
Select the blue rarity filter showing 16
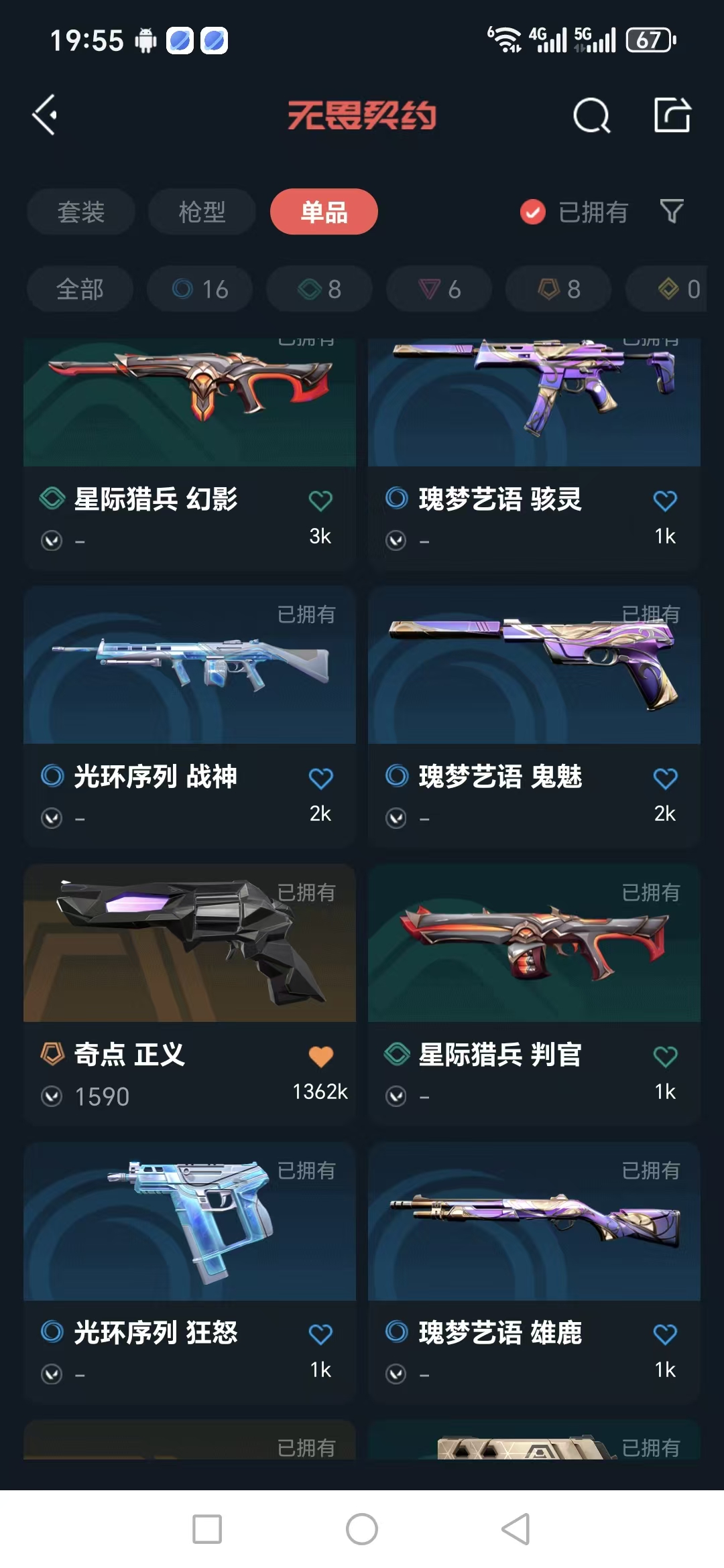198,289
